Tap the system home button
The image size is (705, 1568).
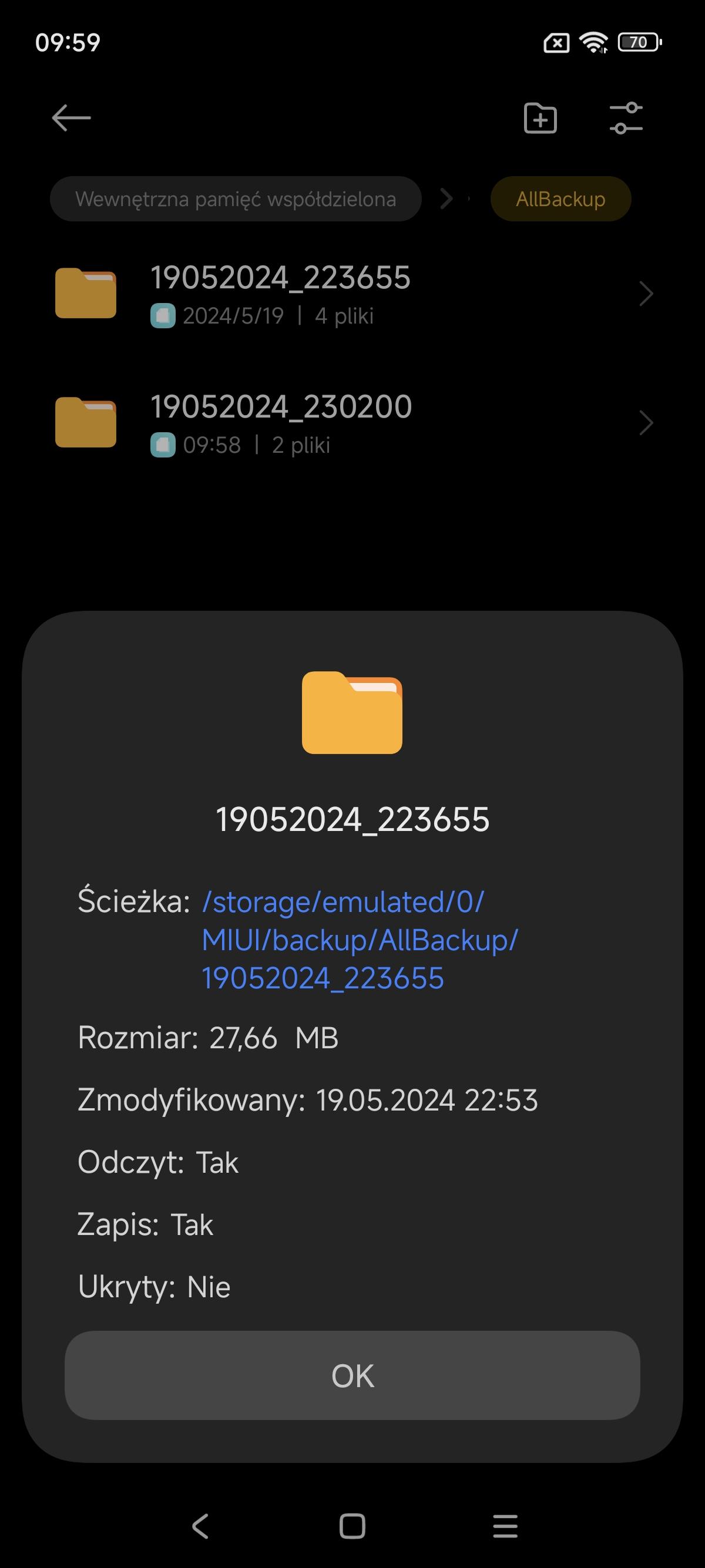tap(352, 1526)
